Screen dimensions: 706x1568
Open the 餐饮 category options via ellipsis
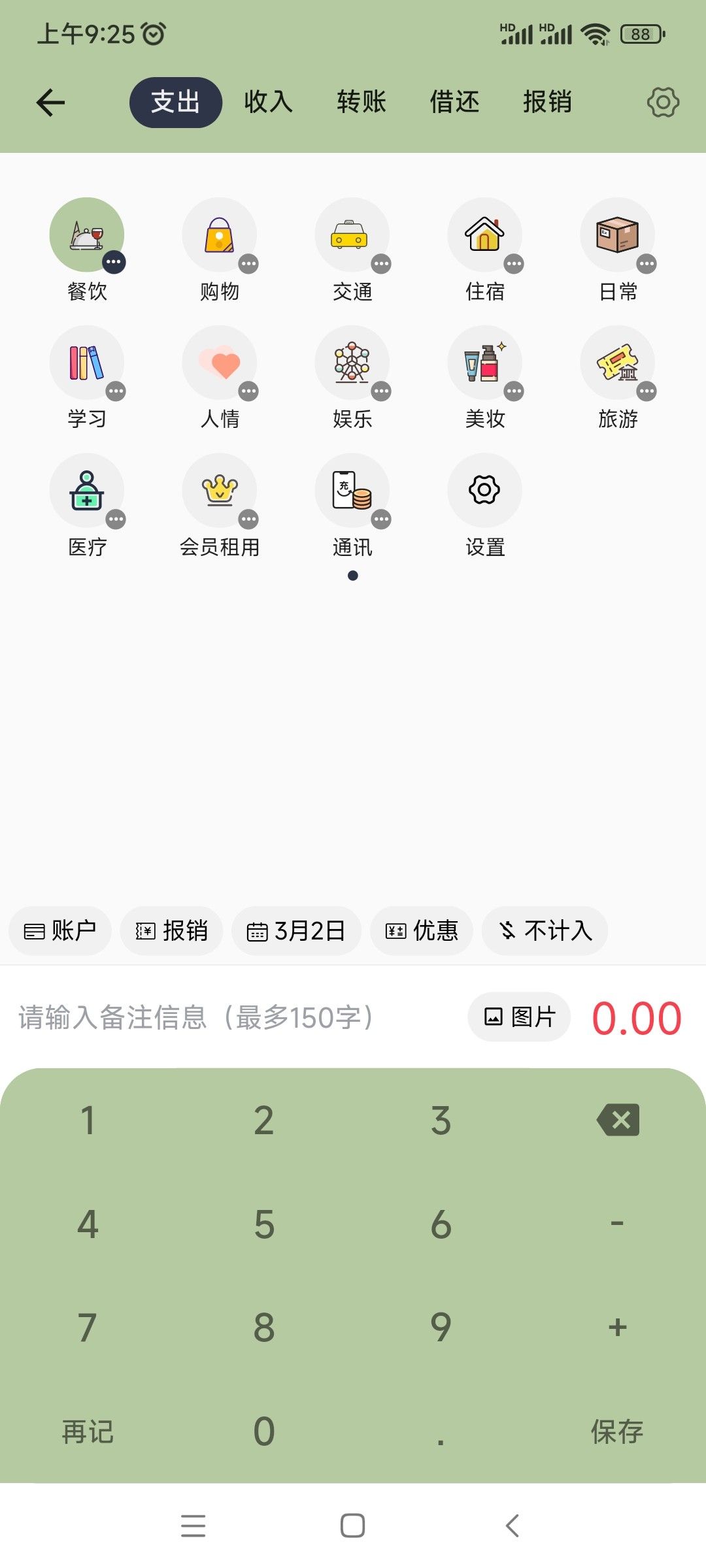point(114,261)
